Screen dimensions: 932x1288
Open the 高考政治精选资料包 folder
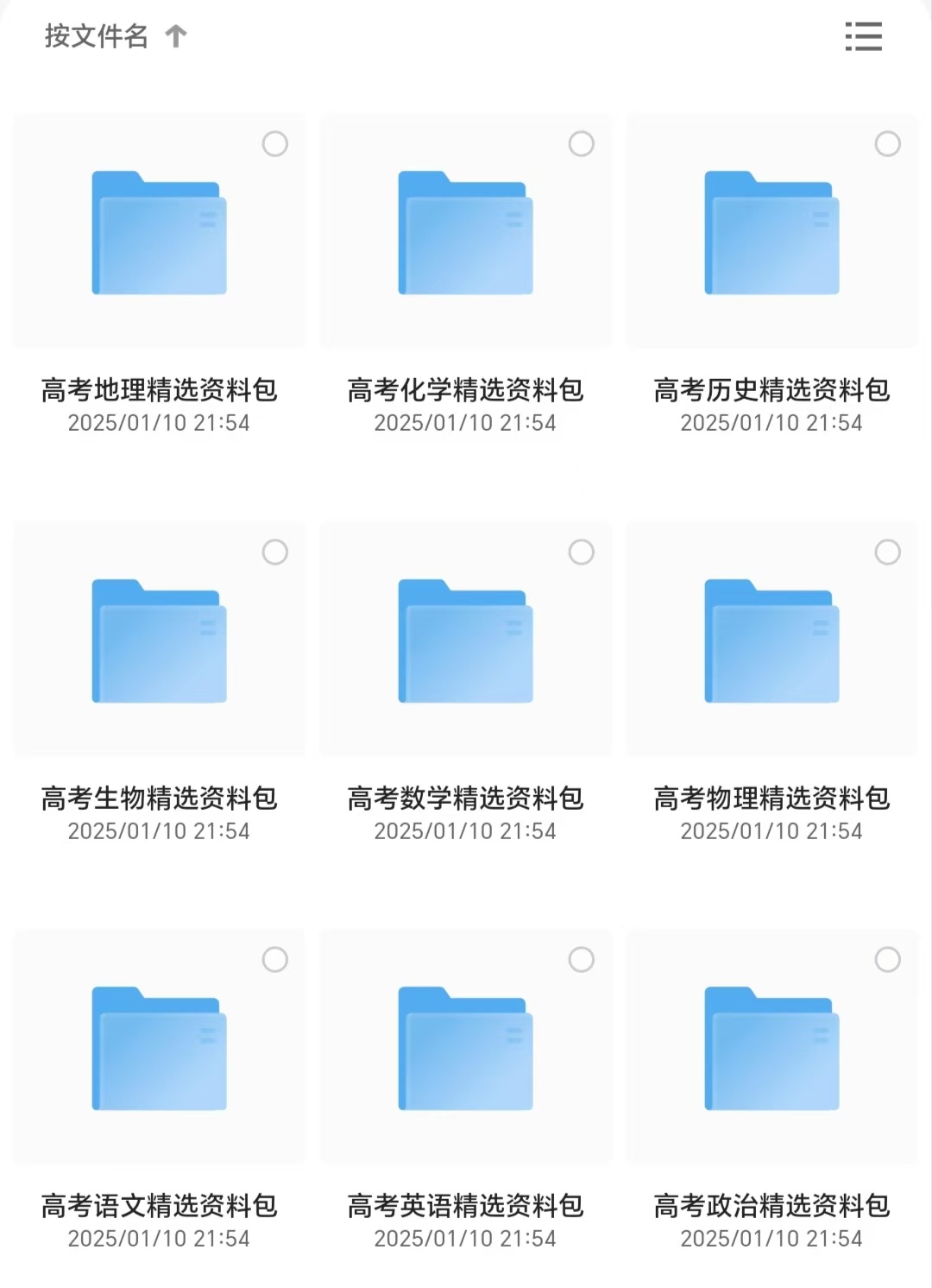(x=771, y=1048)
